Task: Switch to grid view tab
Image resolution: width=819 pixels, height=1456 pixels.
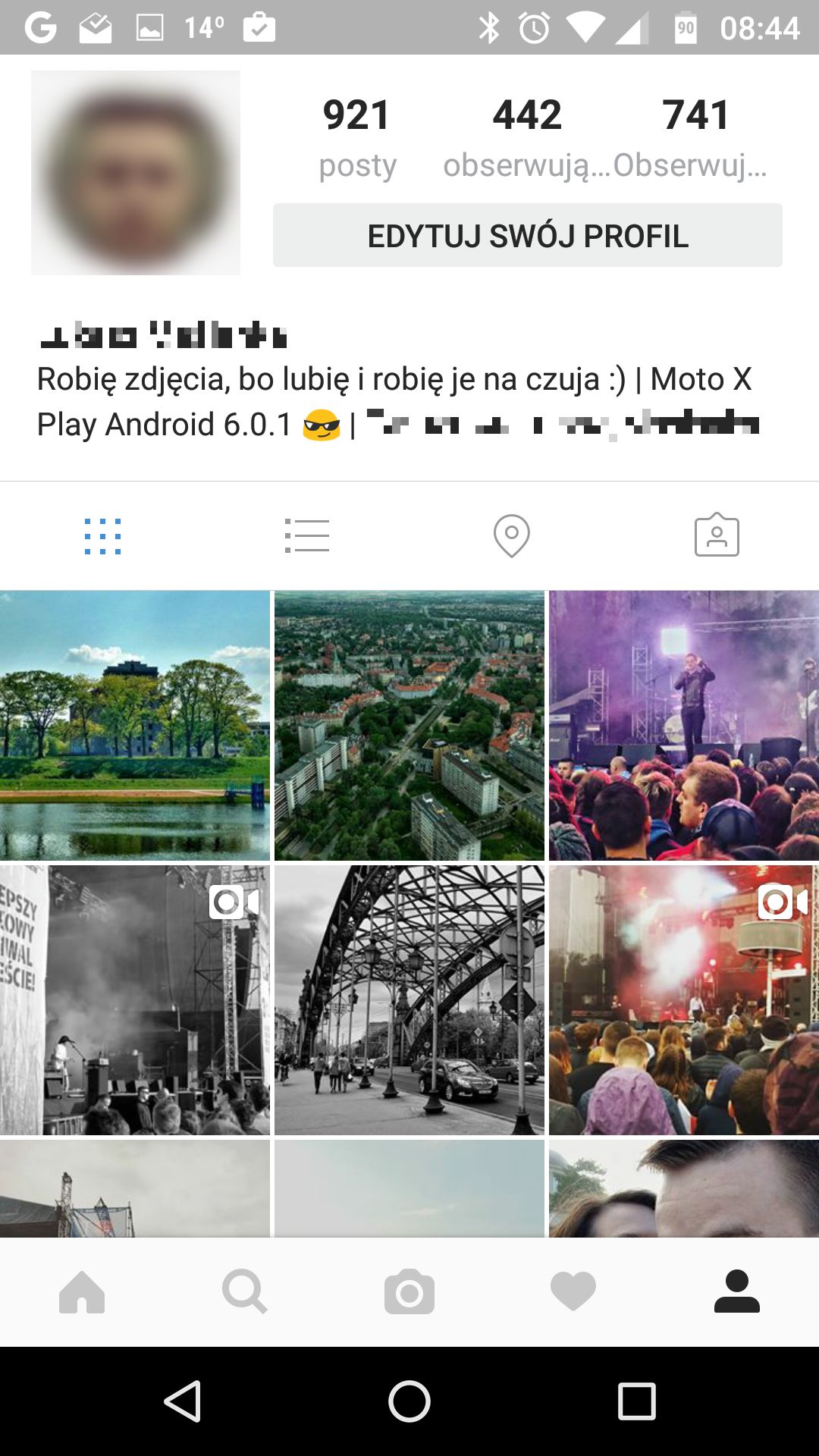Action: 102,536
